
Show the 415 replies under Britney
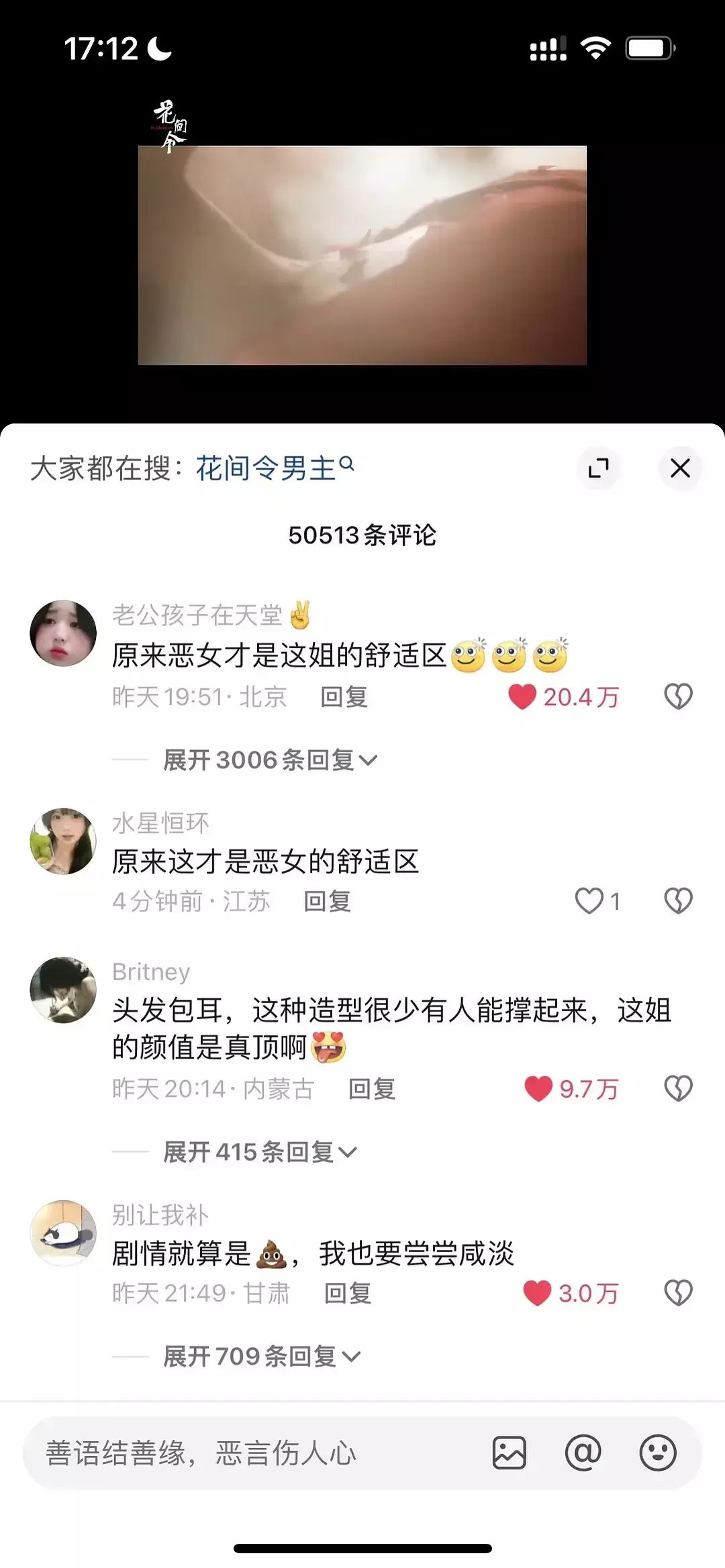(x=259, y=1152)
